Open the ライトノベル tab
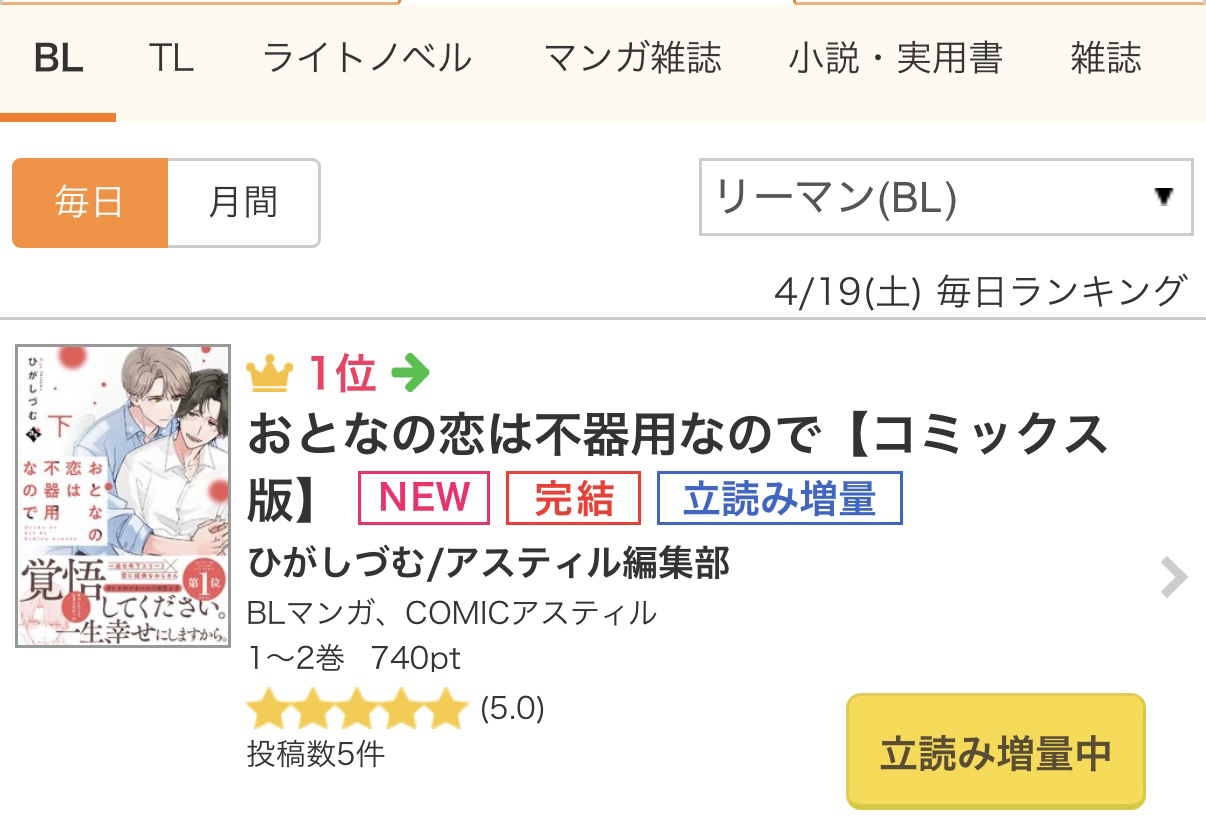This screenshot has width=1206, height=835. tap(366, 59)
